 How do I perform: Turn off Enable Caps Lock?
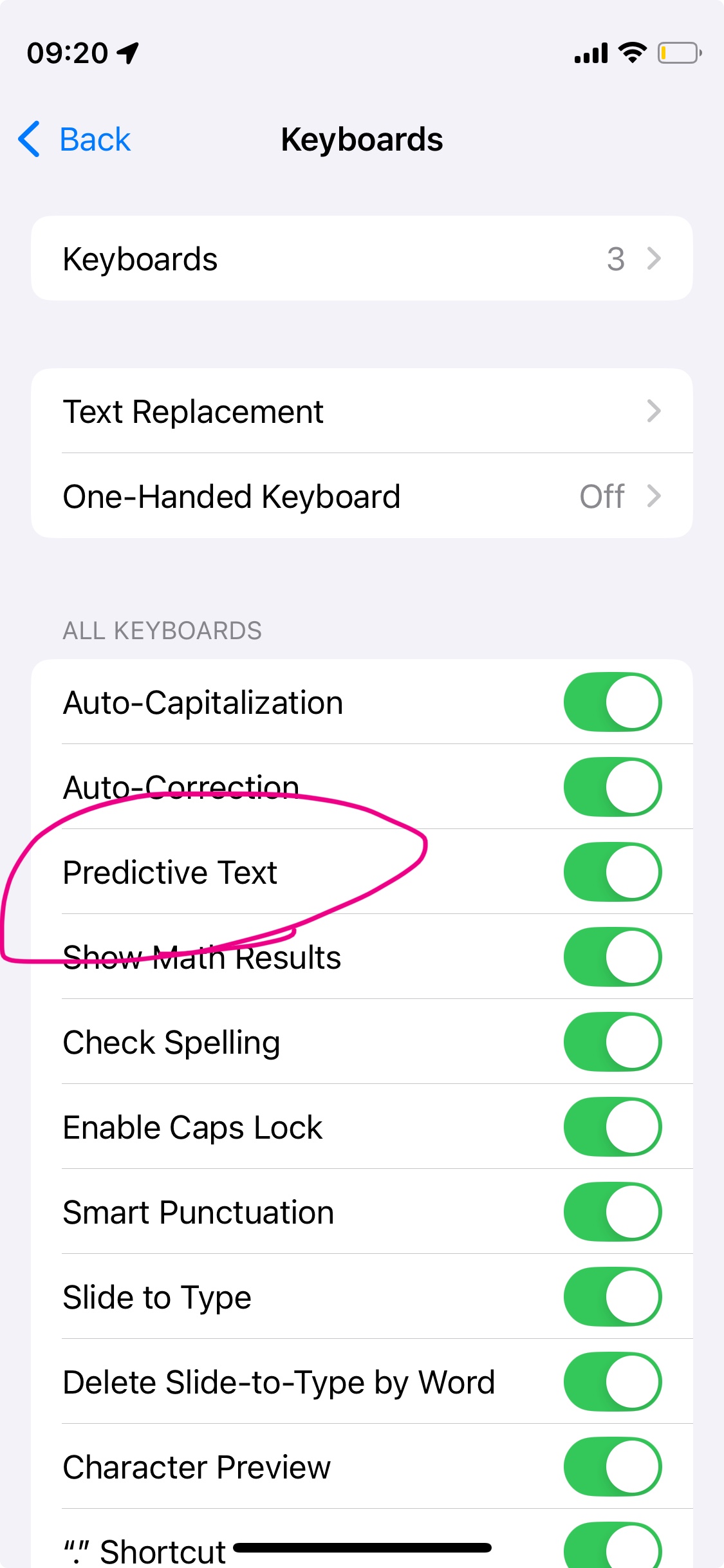coord(612,1127)
